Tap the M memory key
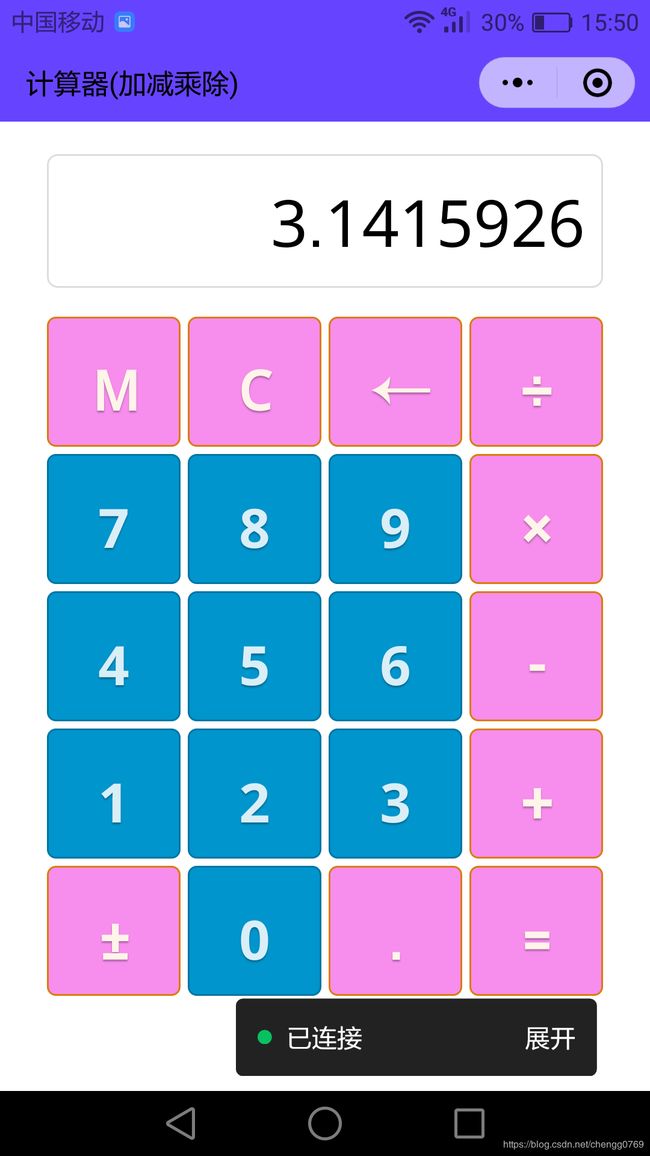Image resolution: width=650 pixels, height=1156 pixels. (113, 382)
